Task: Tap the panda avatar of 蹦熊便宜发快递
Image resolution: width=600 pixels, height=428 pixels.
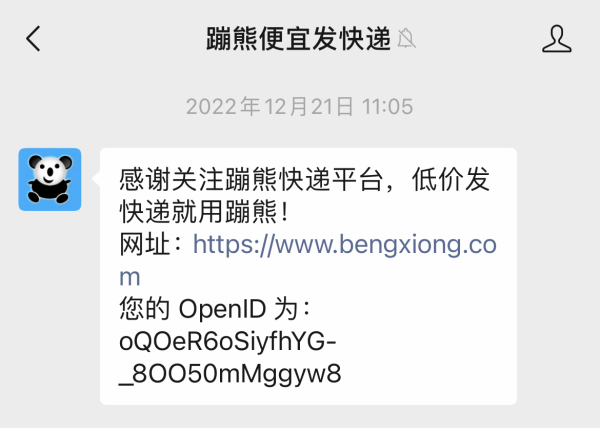Action: point(50,179)
